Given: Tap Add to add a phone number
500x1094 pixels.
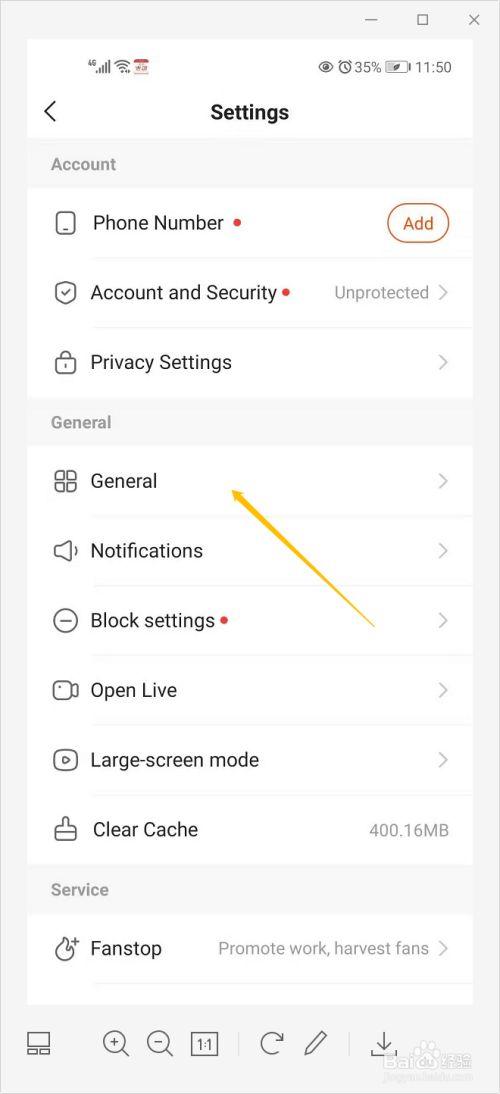Looking at the screenshot, I should point(418,223).
